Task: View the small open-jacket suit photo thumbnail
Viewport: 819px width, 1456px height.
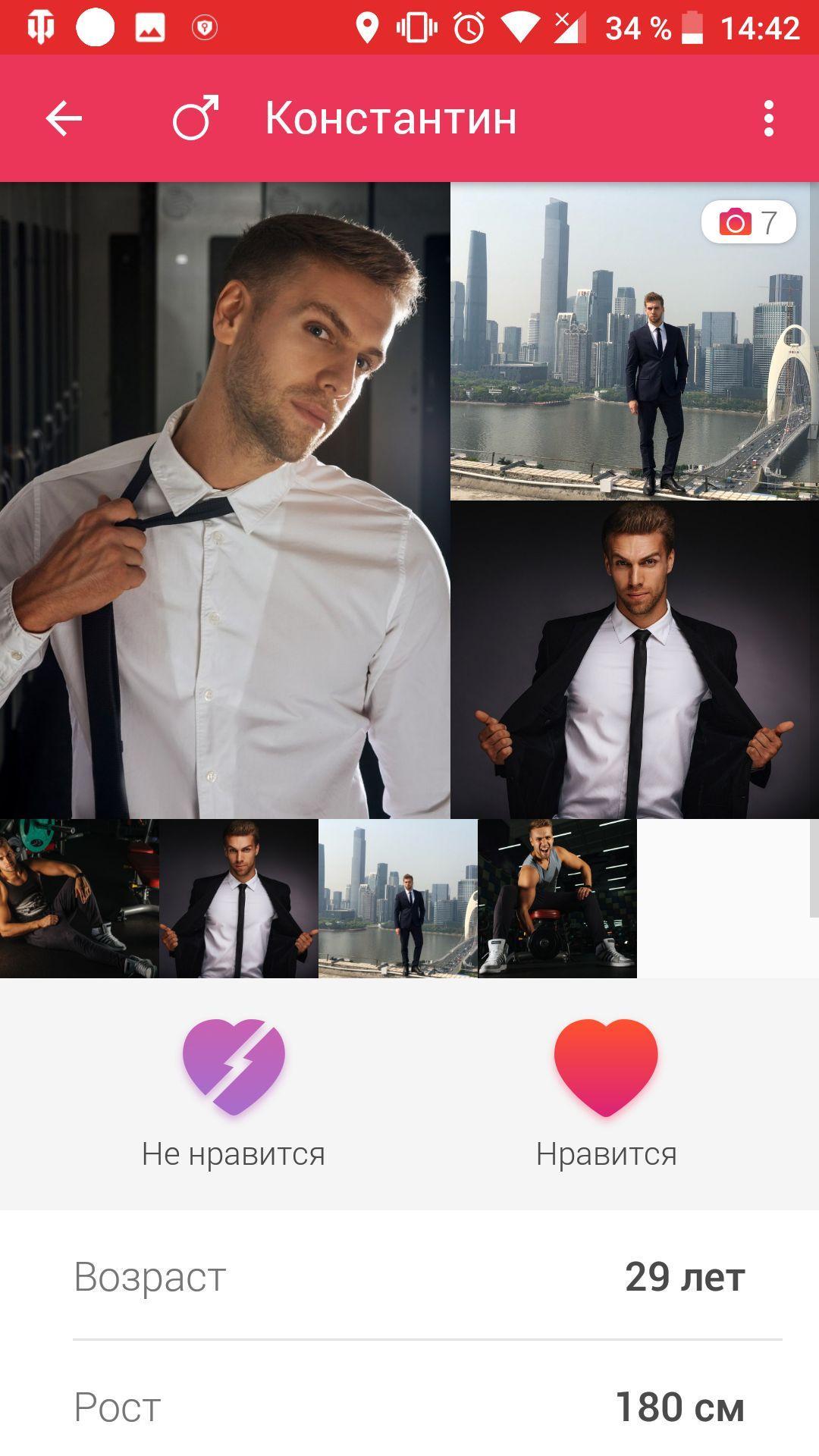Action: click(239, 899)
